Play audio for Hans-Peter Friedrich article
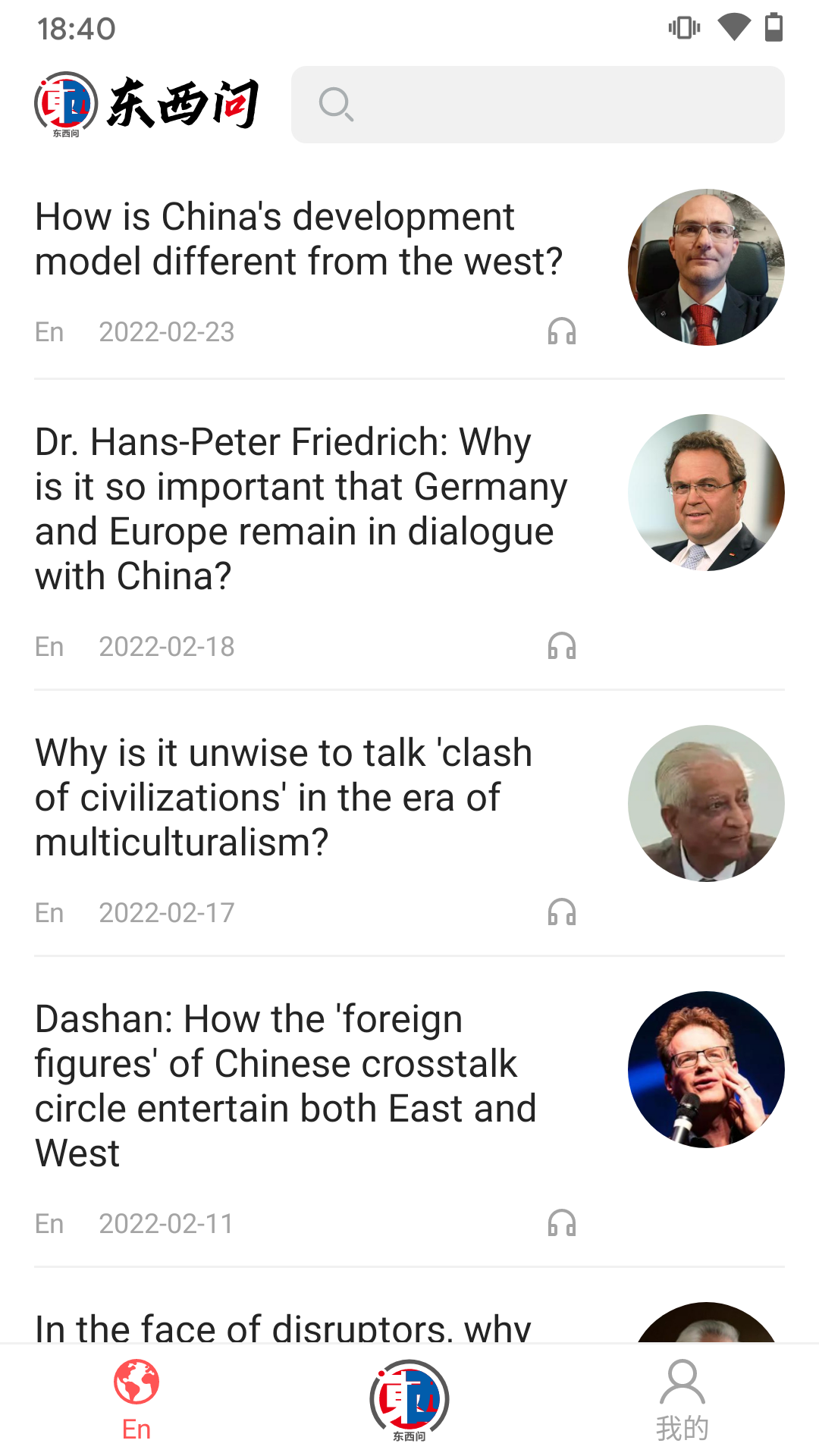This screenshot has width=819, height=1456. (x=562, y=647)
